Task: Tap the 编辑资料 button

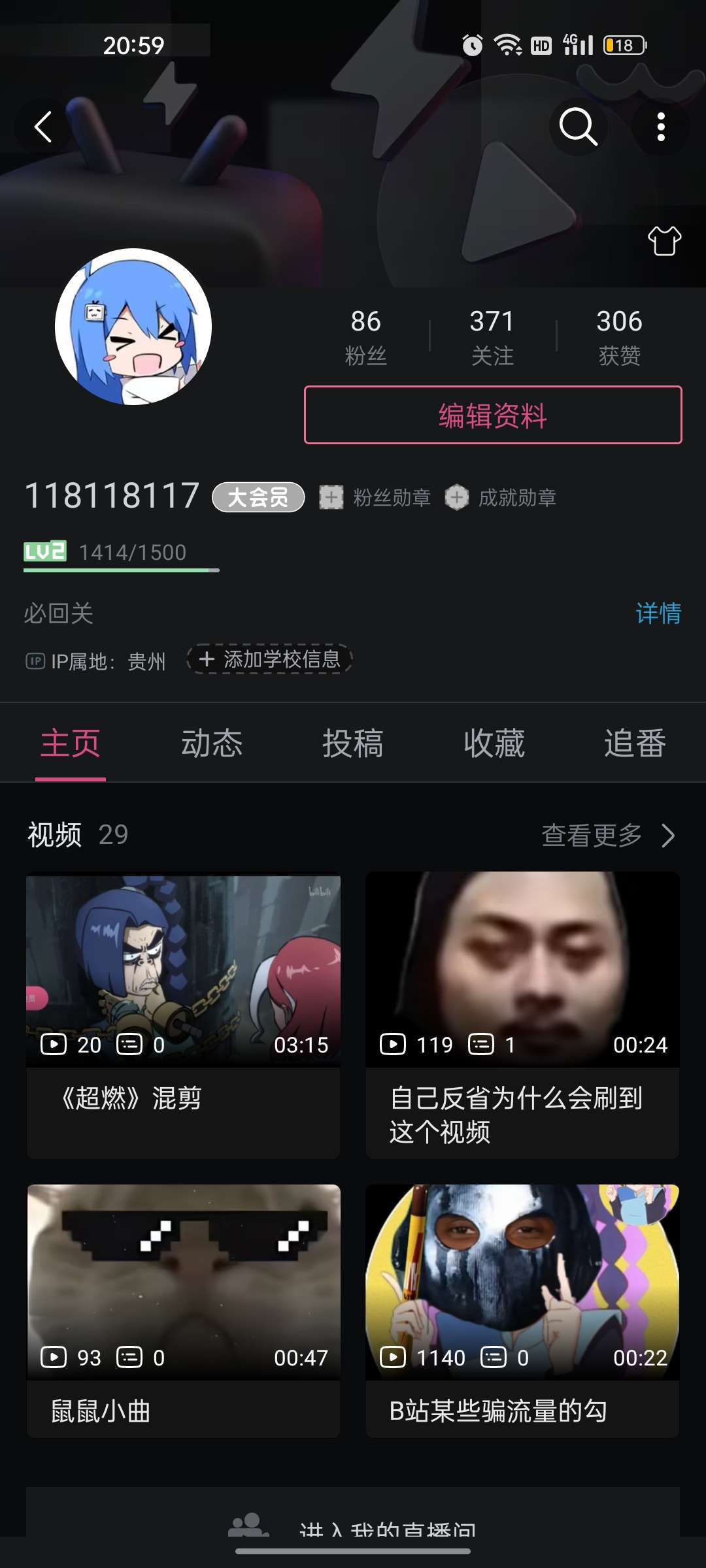Action: point(493,415)
